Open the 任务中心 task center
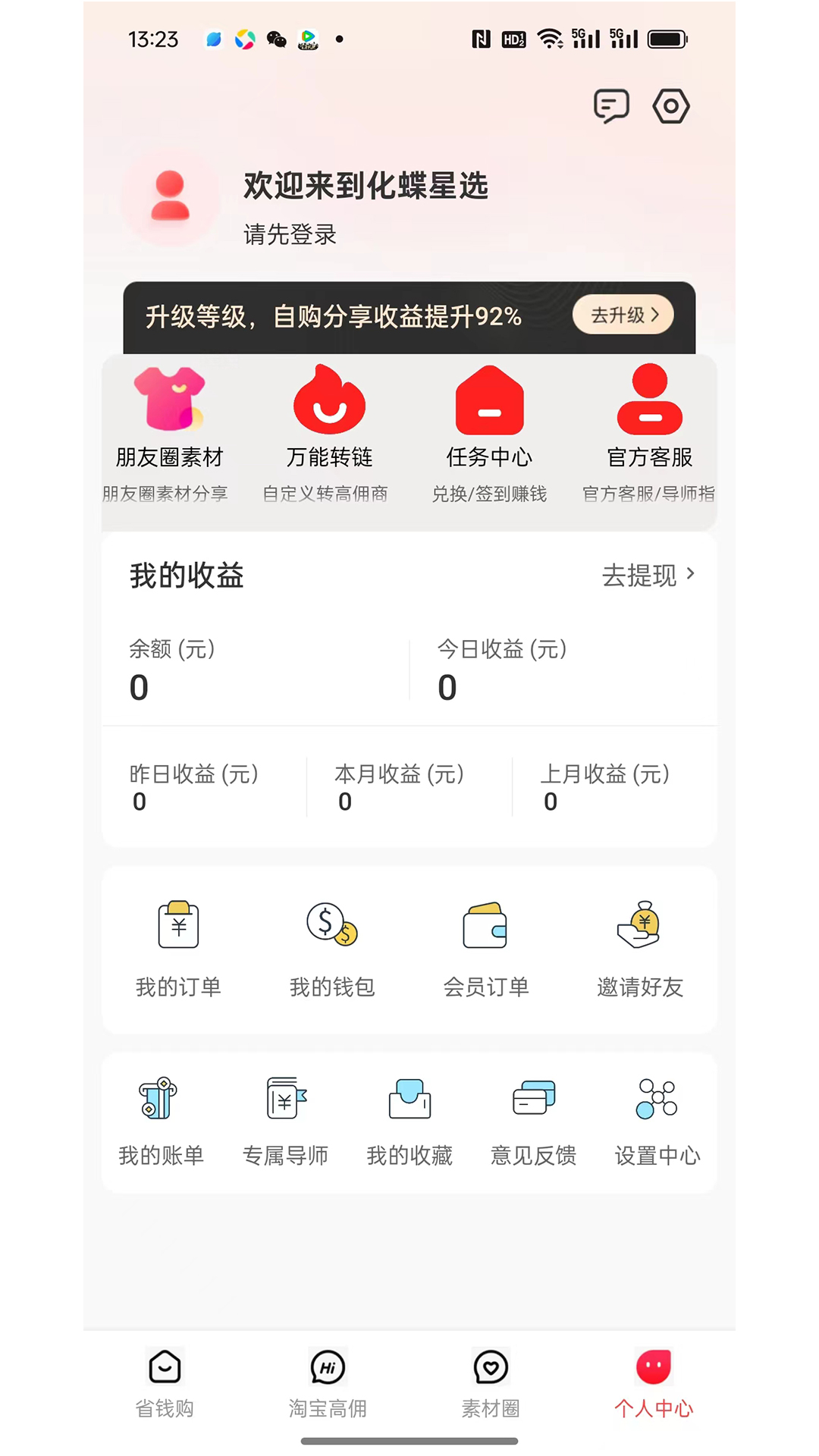The width and height of the screenshot is (819, 1456). point(489,425)
